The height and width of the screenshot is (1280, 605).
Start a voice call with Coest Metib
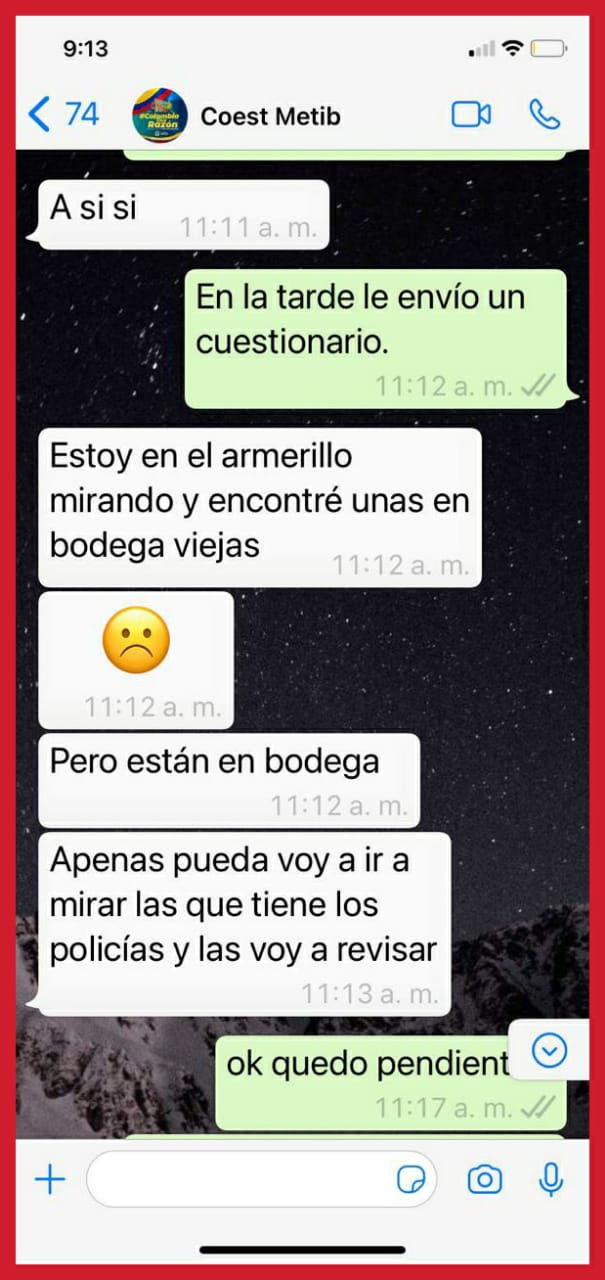(x=544, y=114)
